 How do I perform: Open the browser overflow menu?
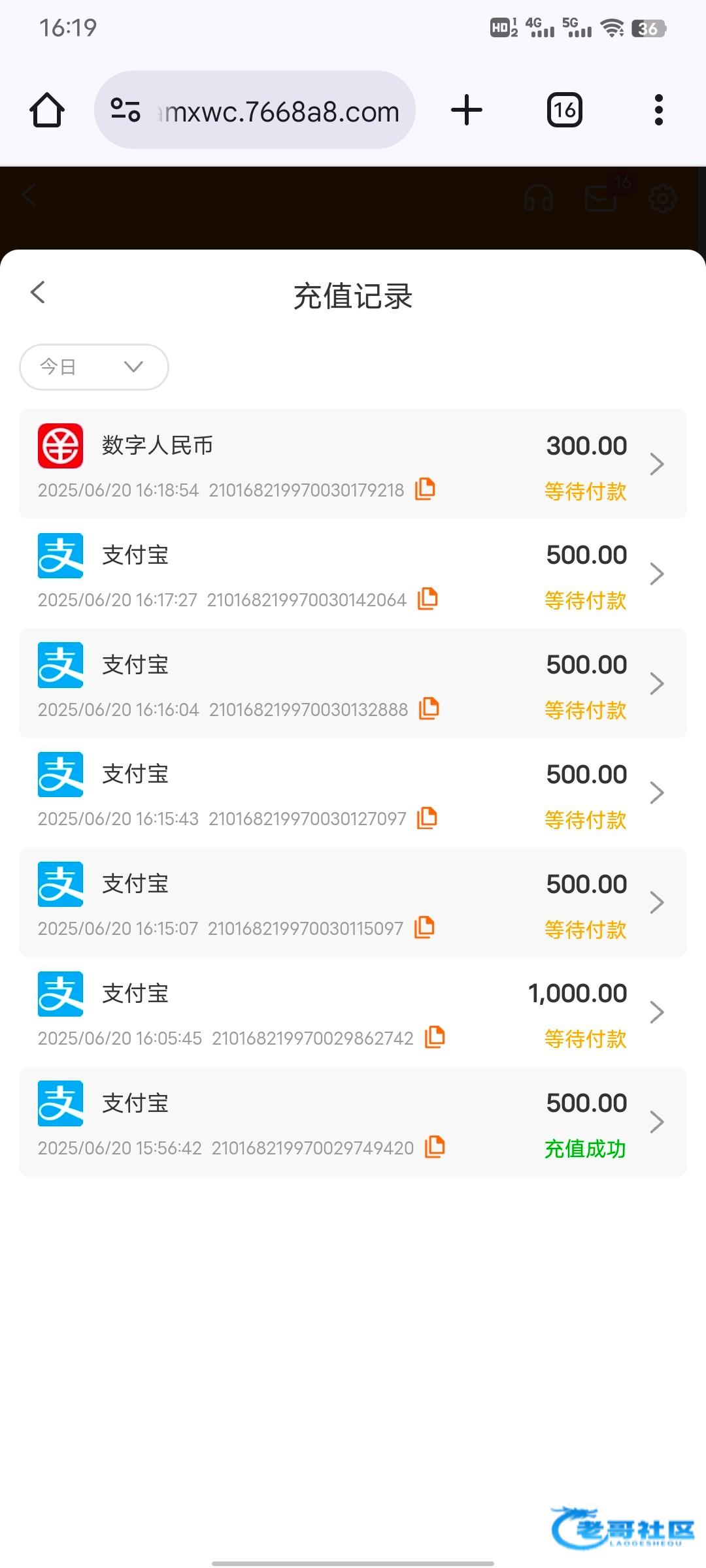coord(658,110)
